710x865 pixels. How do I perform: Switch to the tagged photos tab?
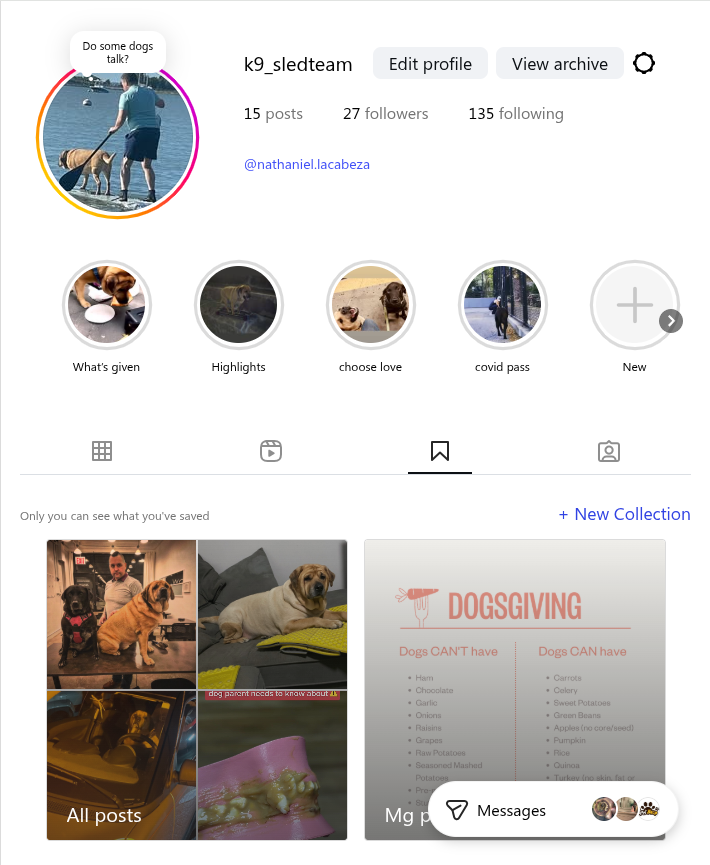click(x=608, y=451)
